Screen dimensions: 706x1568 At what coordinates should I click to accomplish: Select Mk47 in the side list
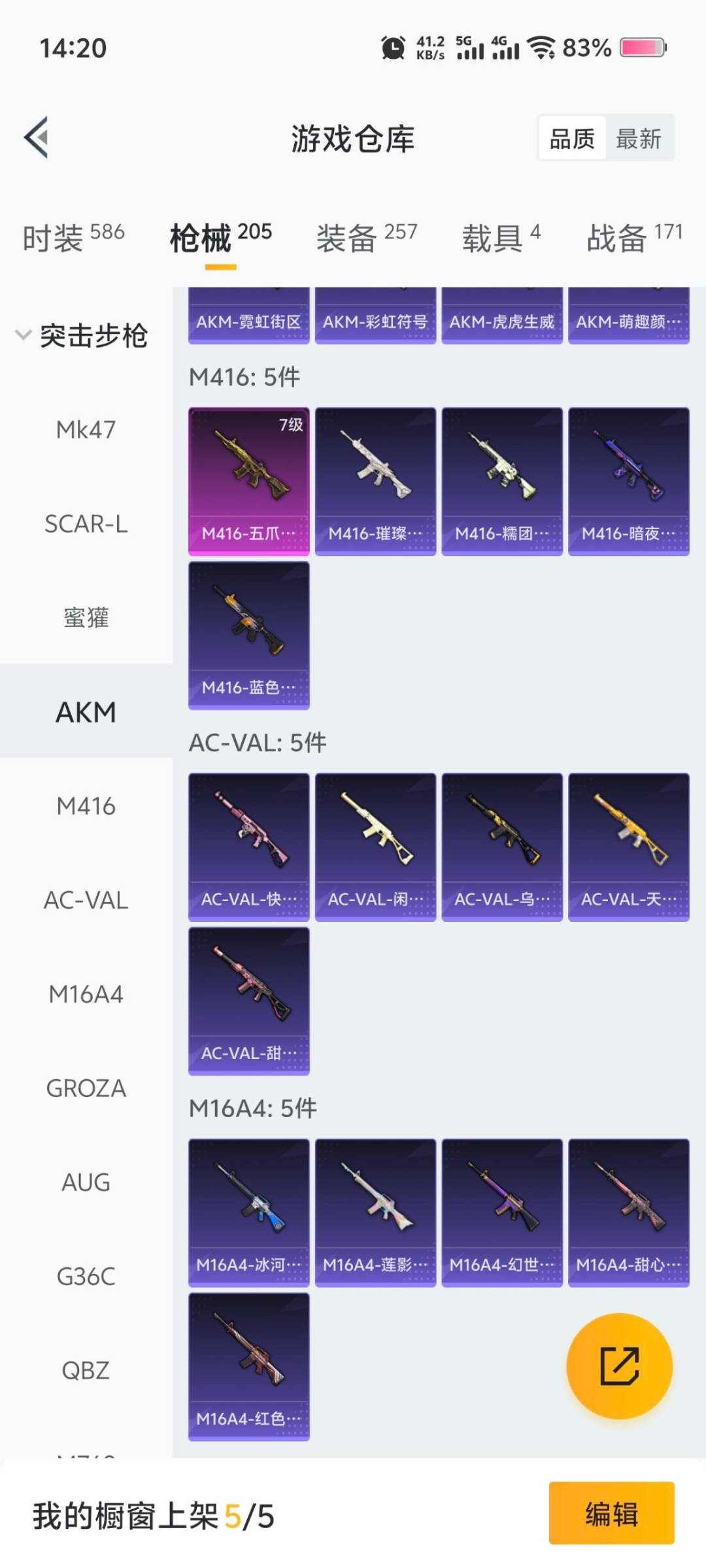pos(86,430)
